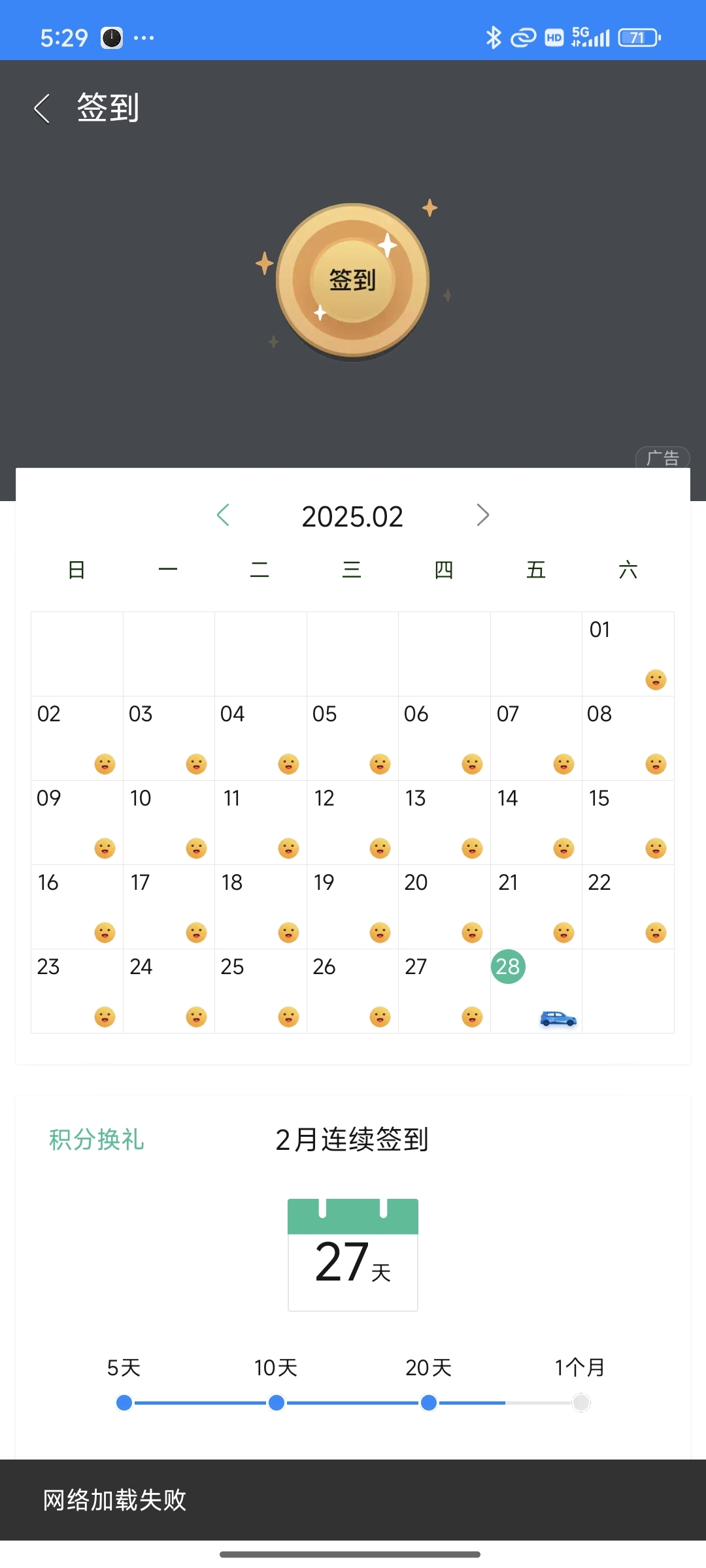
Task: Go back from the 签到 page
Action: pyautogui.click(x=42, y=108)
